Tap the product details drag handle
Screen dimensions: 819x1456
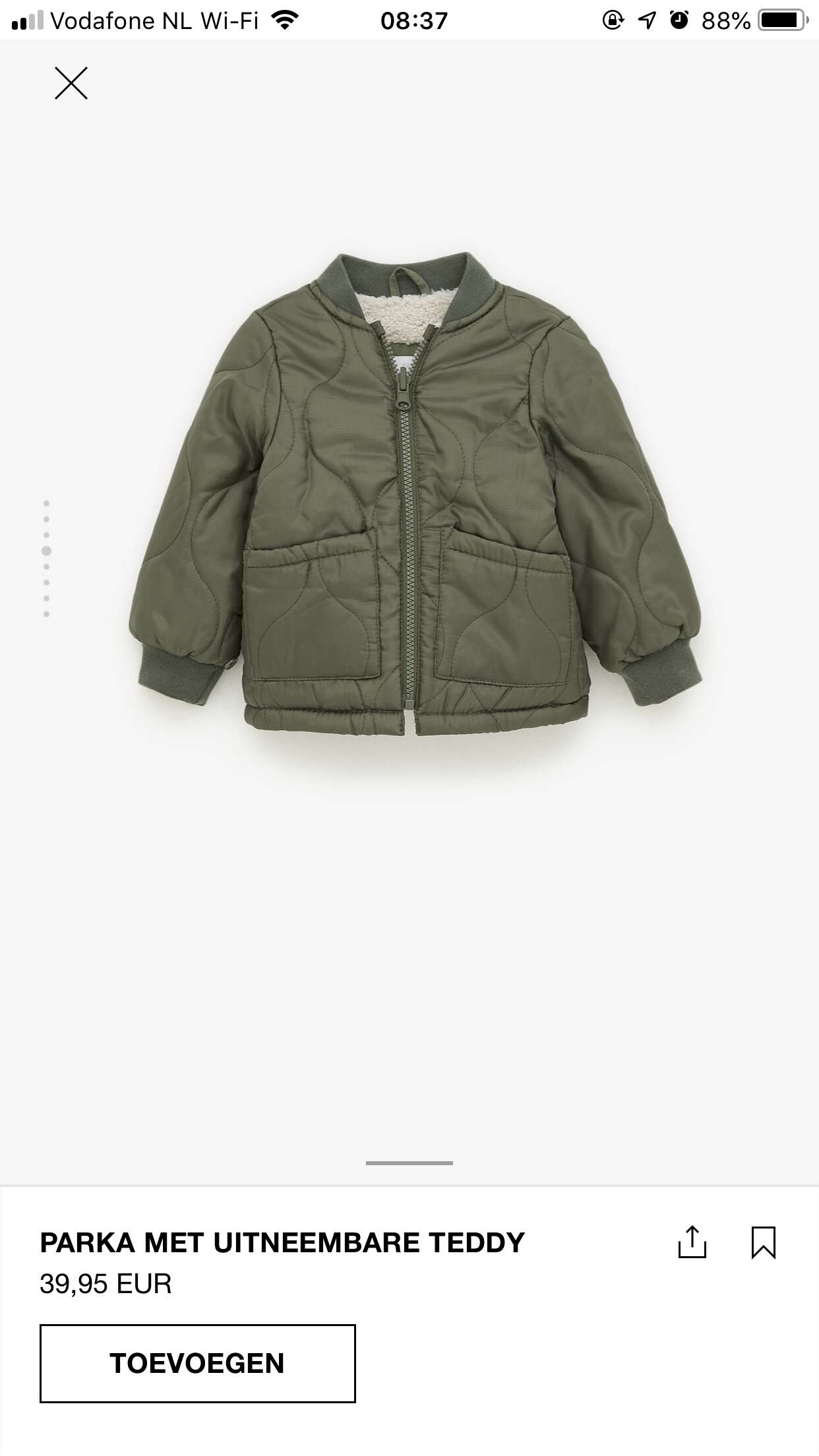point(409,1163)
